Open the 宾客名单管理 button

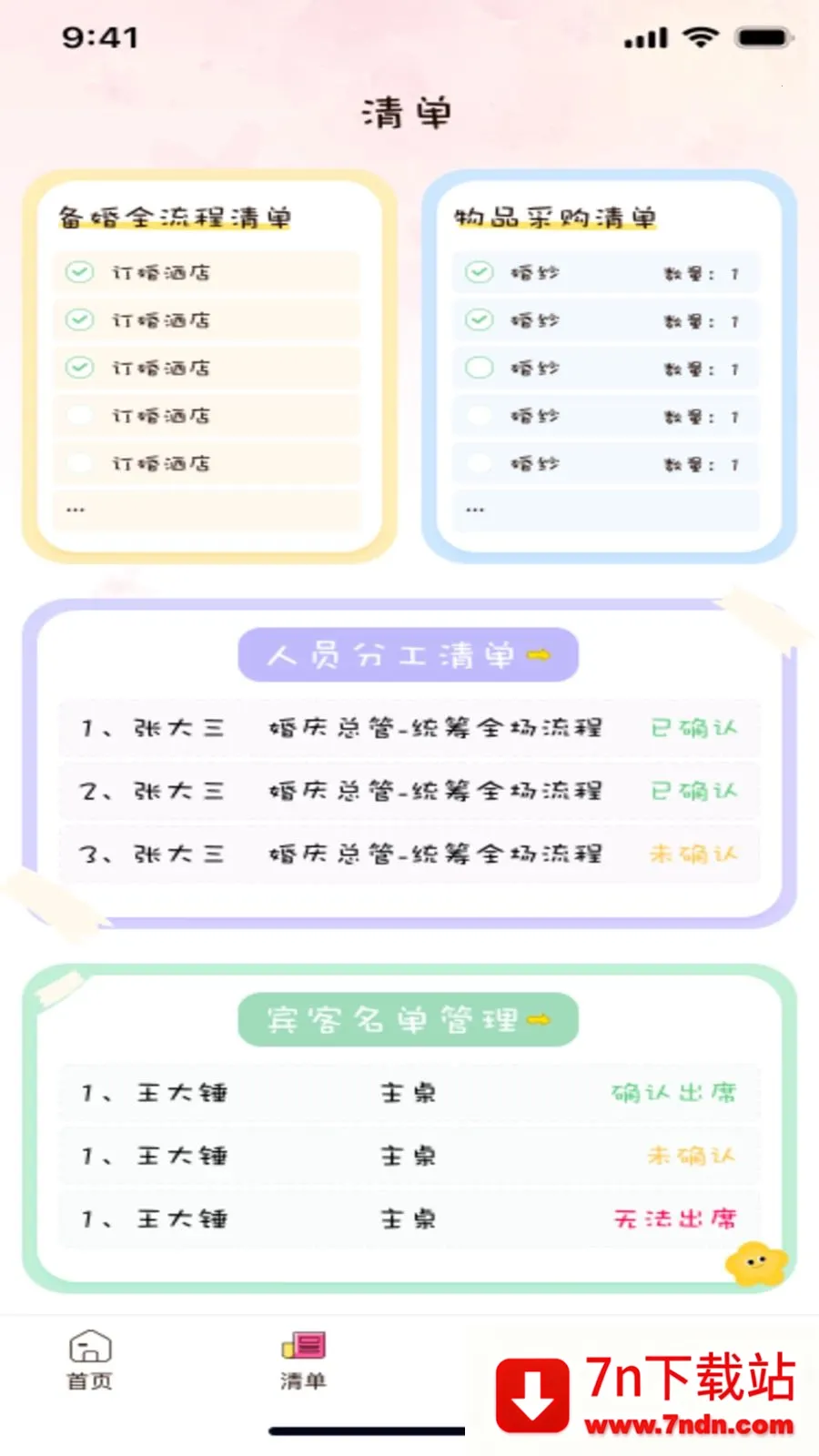coord(409,1019)
